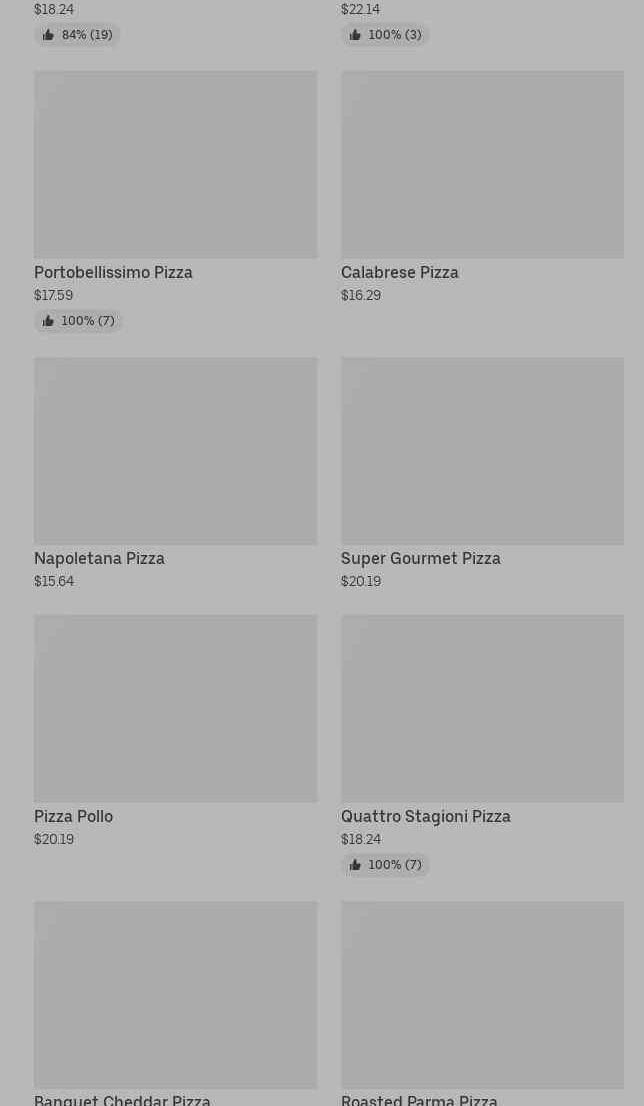644x1106 pixels.
Task: Open the Quattro Stagioni Pizza item
Action: point(482,745)
